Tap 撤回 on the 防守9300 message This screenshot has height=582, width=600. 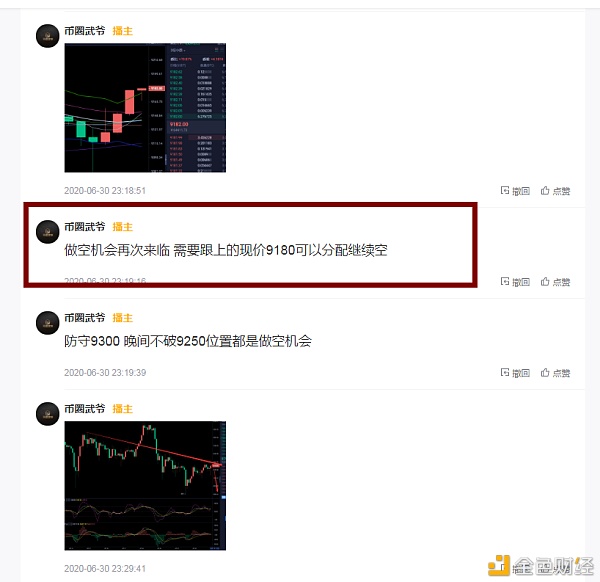(x=514, y=372)
